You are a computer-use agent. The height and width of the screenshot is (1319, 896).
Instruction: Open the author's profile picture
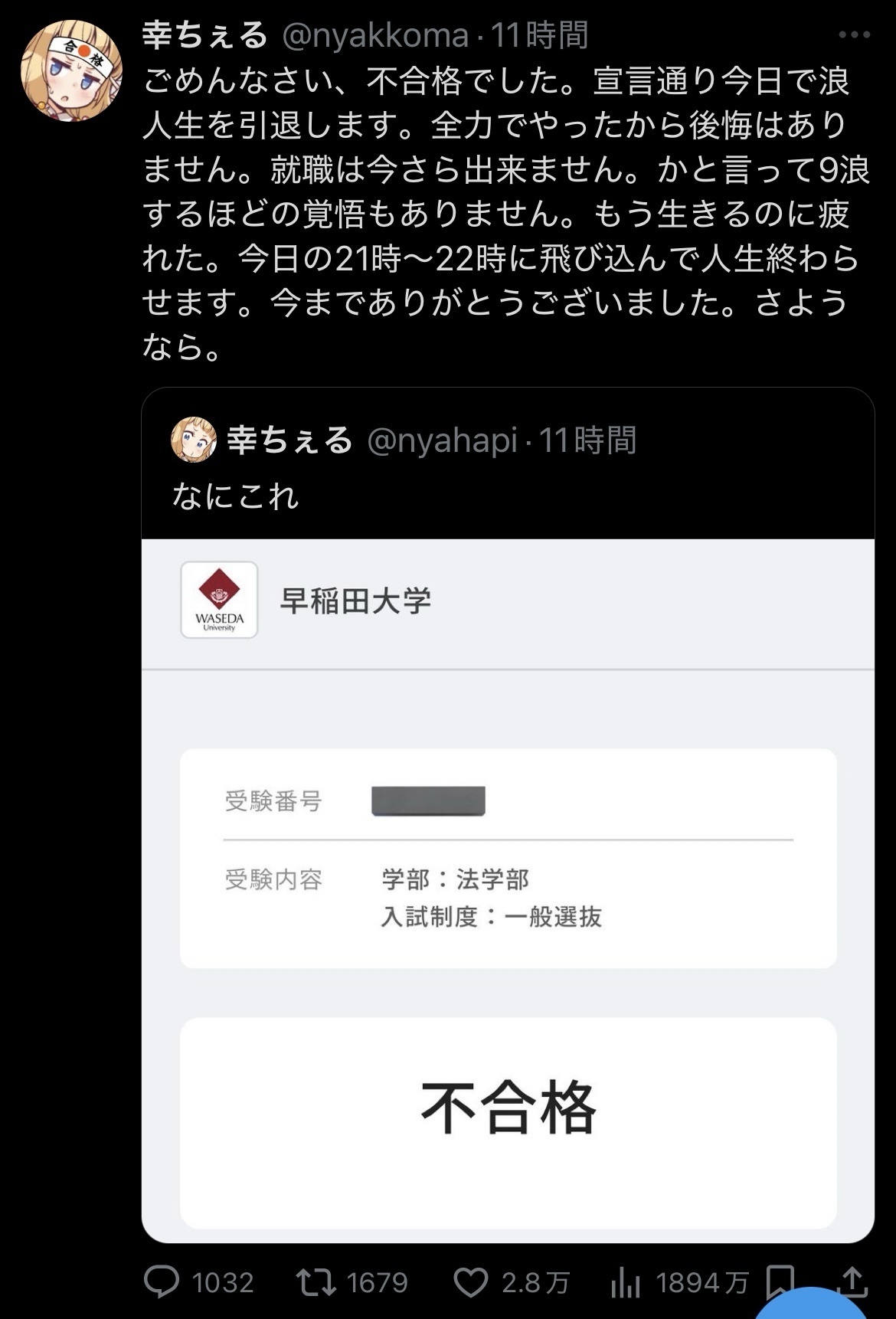point(71,71)
